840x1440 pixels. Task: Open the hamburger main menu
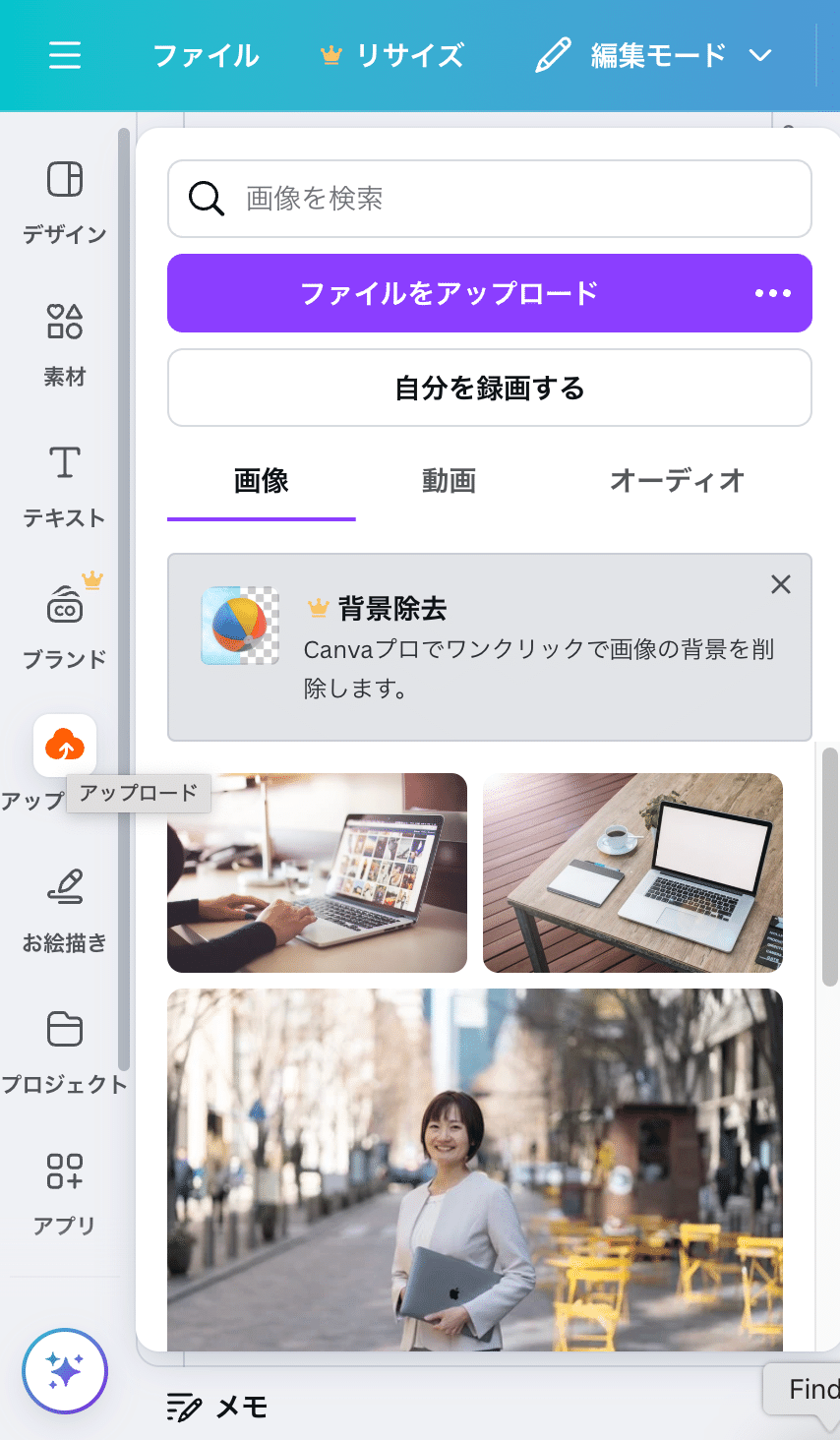65,55
